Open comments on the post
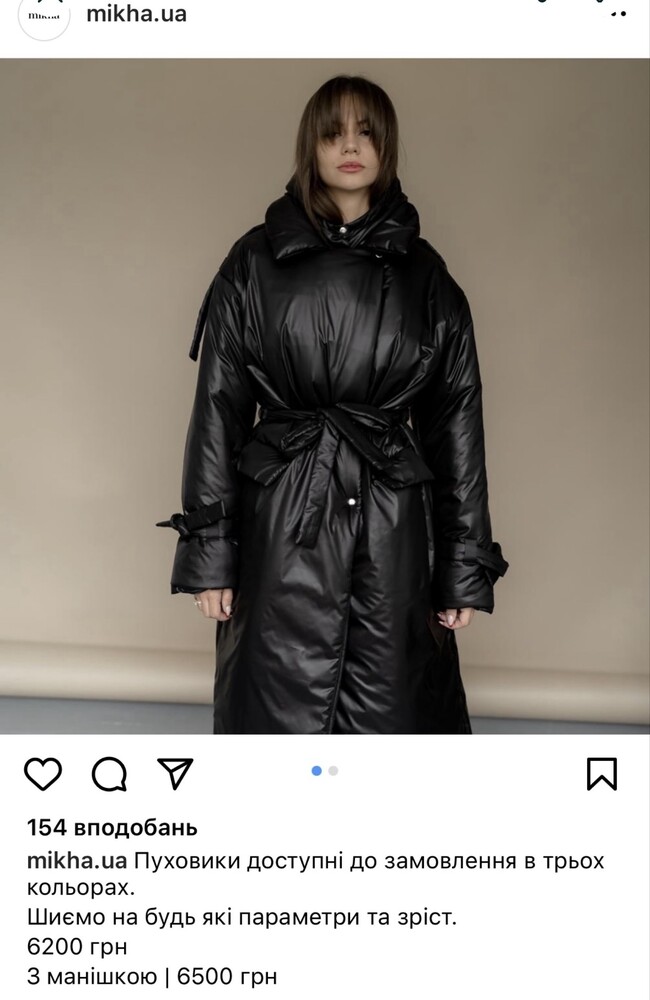 109,773
